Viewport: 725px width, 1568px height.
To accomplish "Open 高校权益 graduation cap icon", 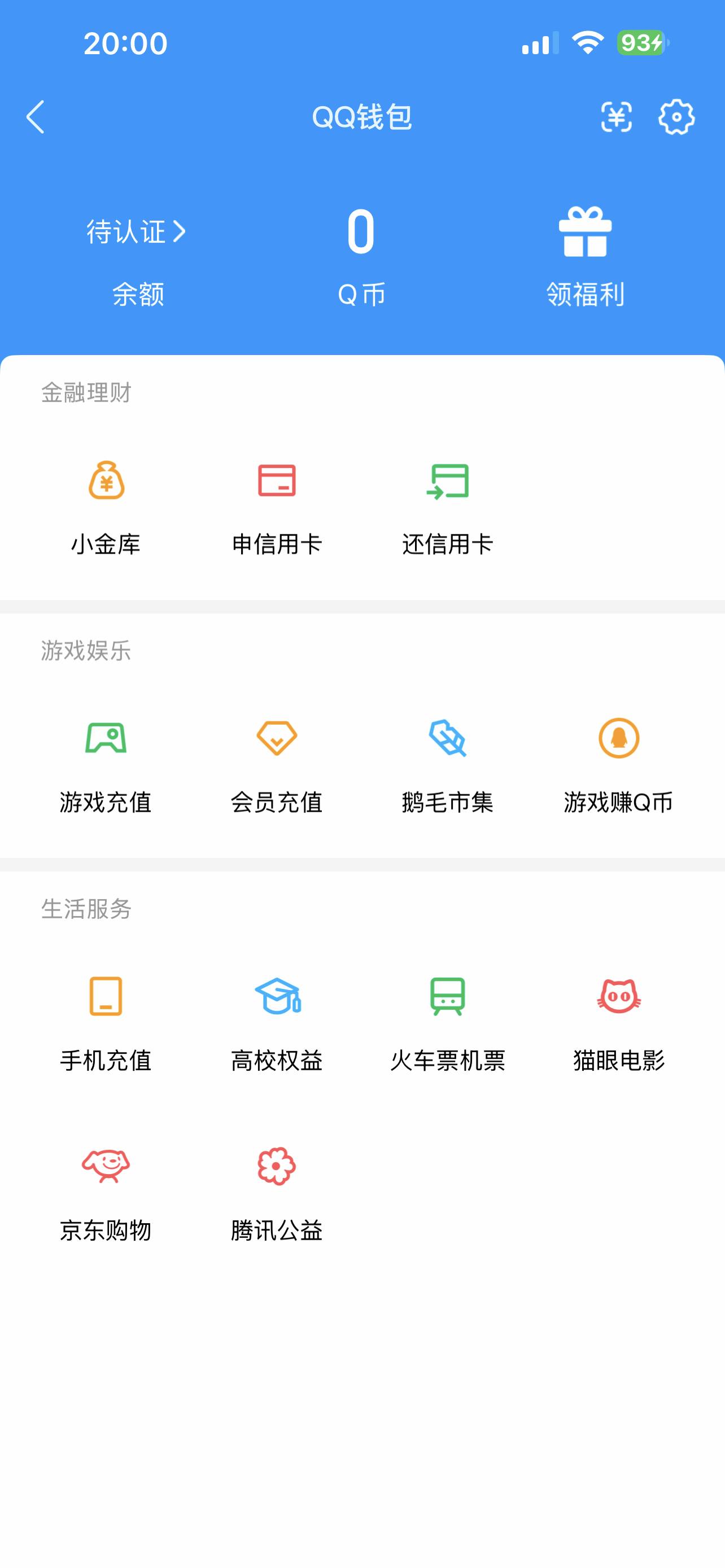I will pos(278,1000).
